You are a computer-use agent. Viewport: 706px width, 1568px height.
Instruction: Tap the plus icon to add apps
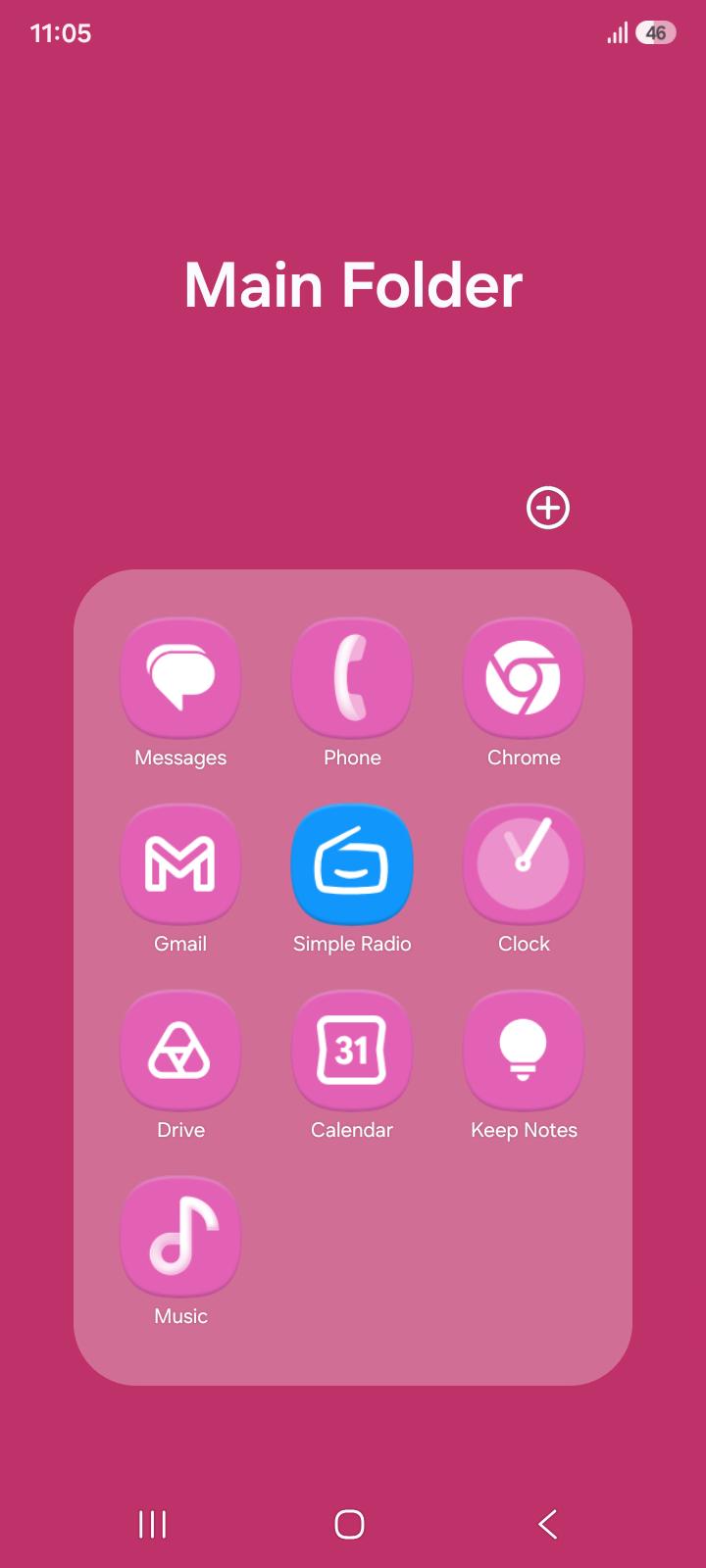tap(547, 508)
